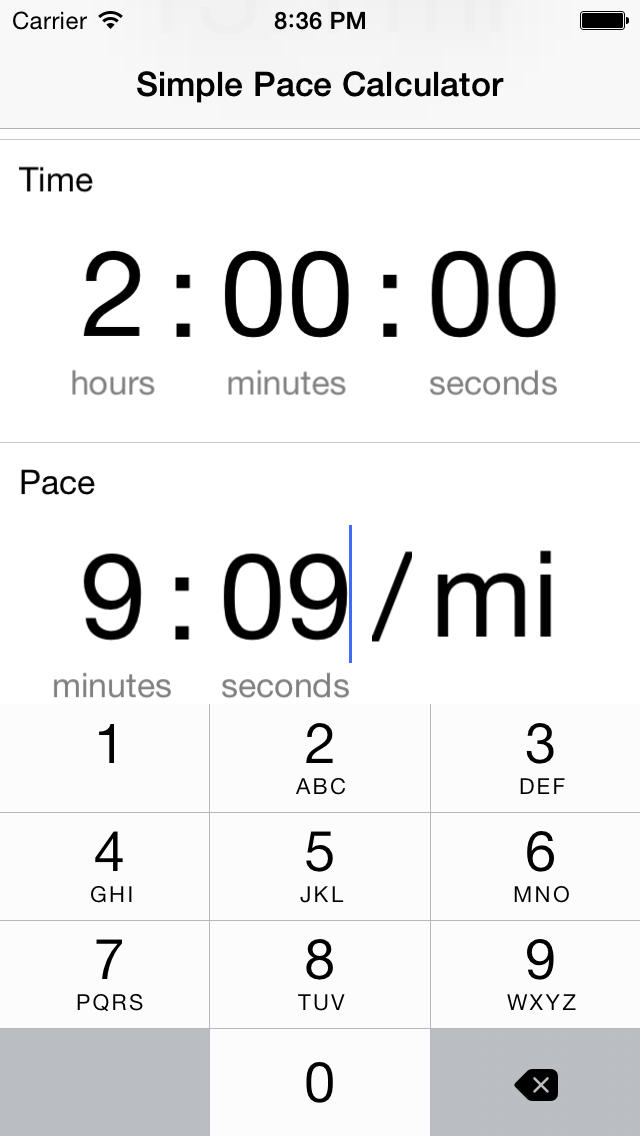Select the Time minutes field
This screenshot has height=1136, width=640.
click(286, 296)
